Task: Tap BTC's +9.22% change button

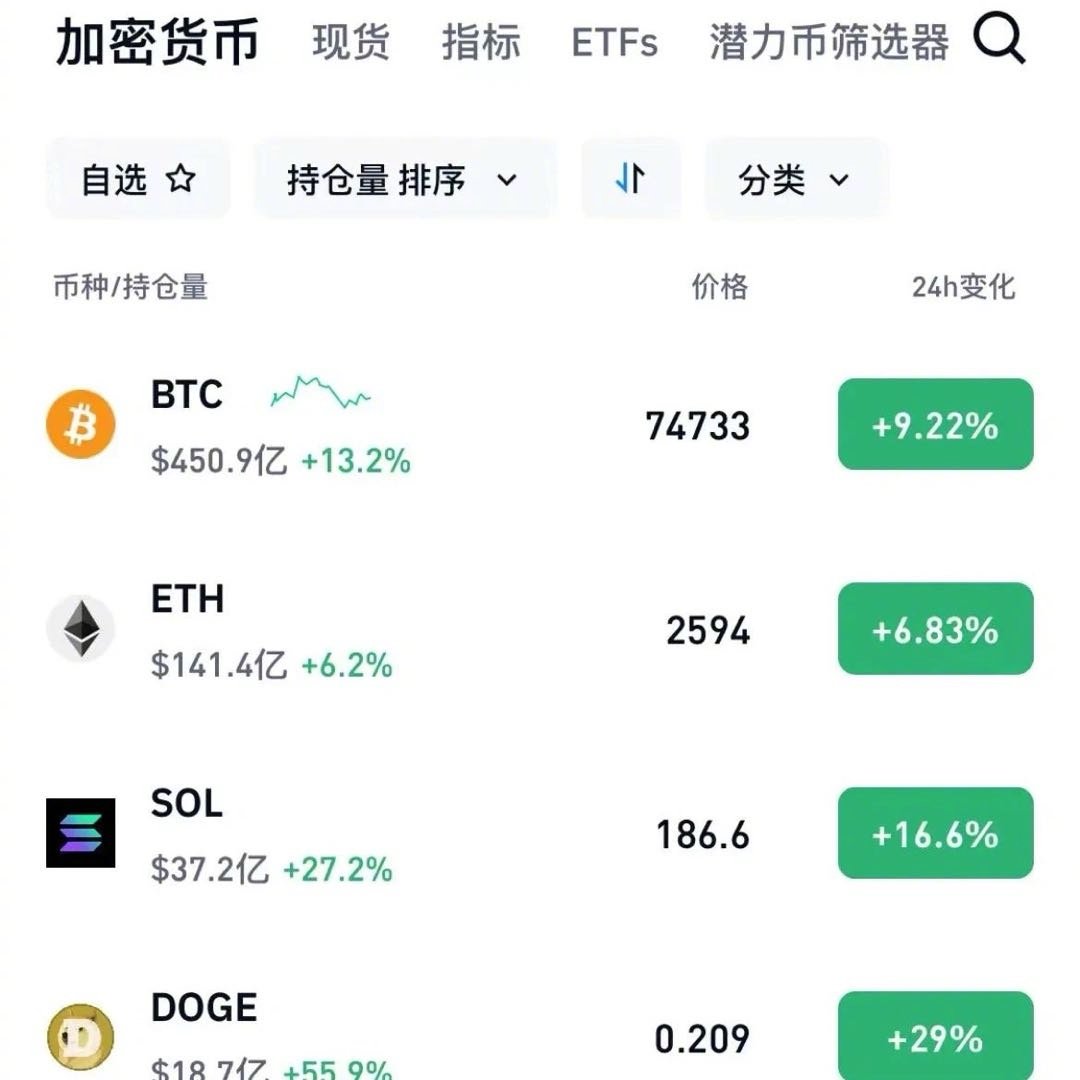Action: [935, 425]
